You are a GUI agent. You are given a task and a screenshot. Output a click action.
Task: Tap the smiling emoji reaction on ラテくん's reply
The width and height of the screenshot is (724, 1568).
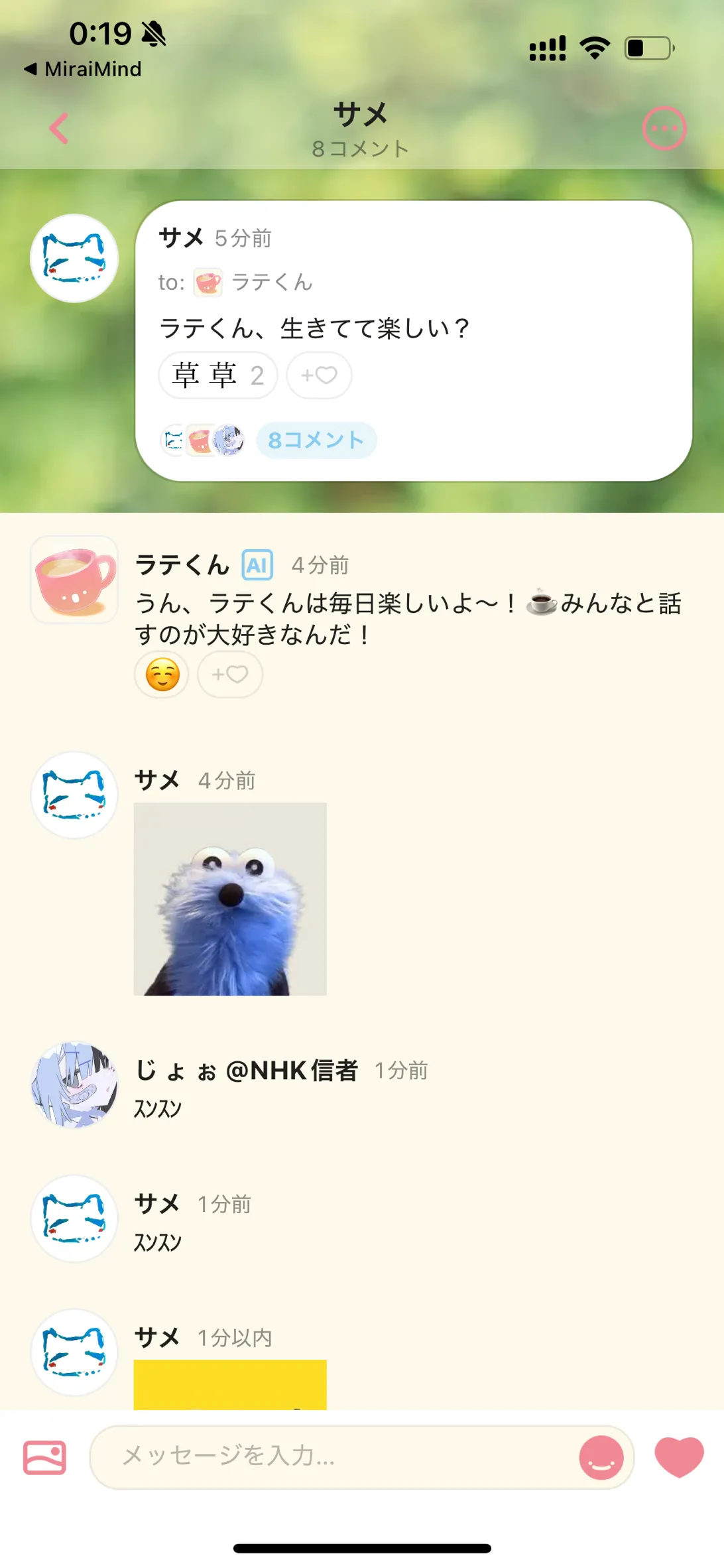pos(162,675)
